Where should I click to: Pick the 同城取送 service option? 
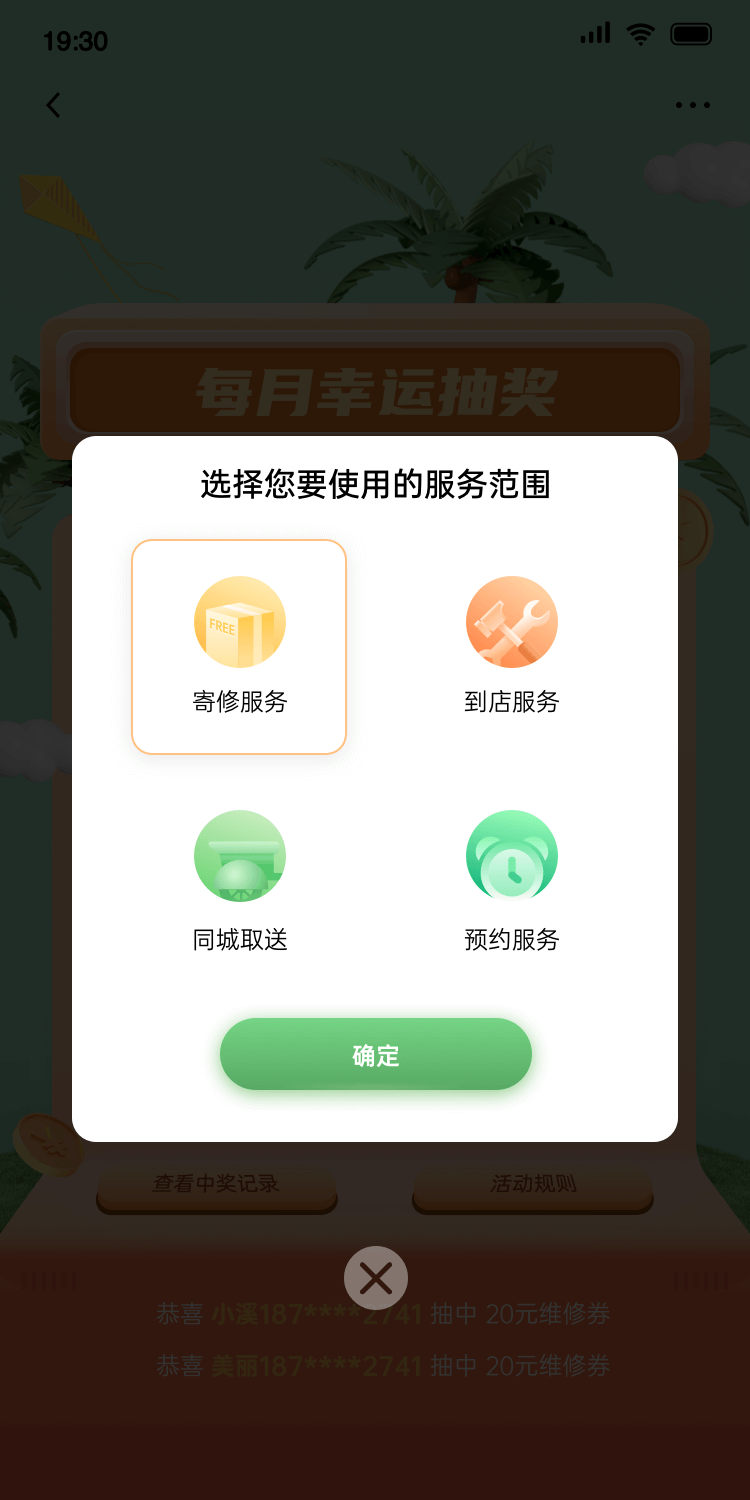pos(239,881)
